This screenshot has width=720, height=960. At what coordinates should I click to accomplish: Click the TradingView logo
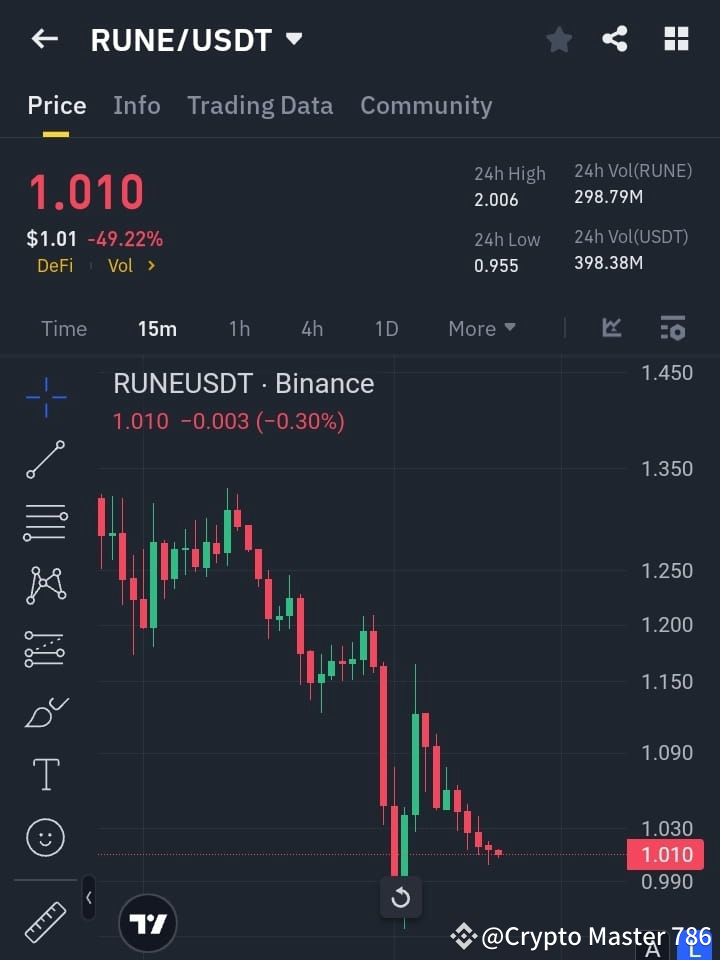(148, 922)
